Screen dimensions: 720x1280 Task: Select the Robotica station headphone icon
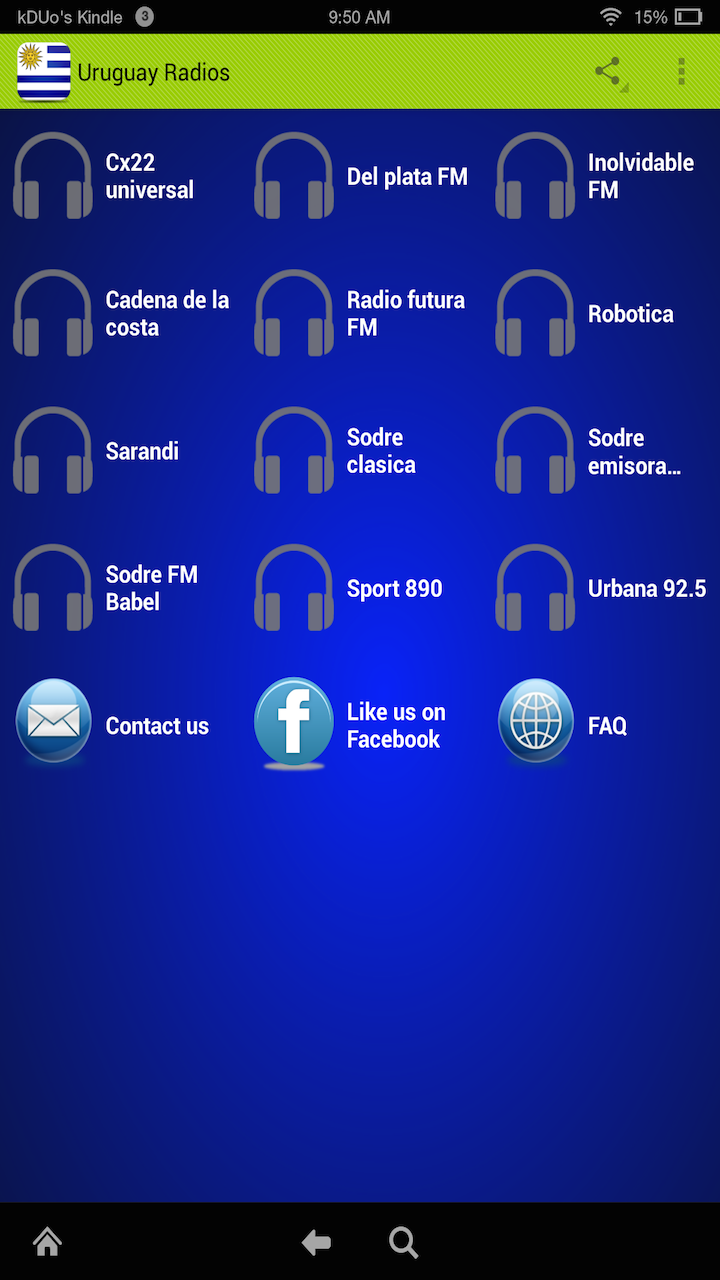pos(535,313)
